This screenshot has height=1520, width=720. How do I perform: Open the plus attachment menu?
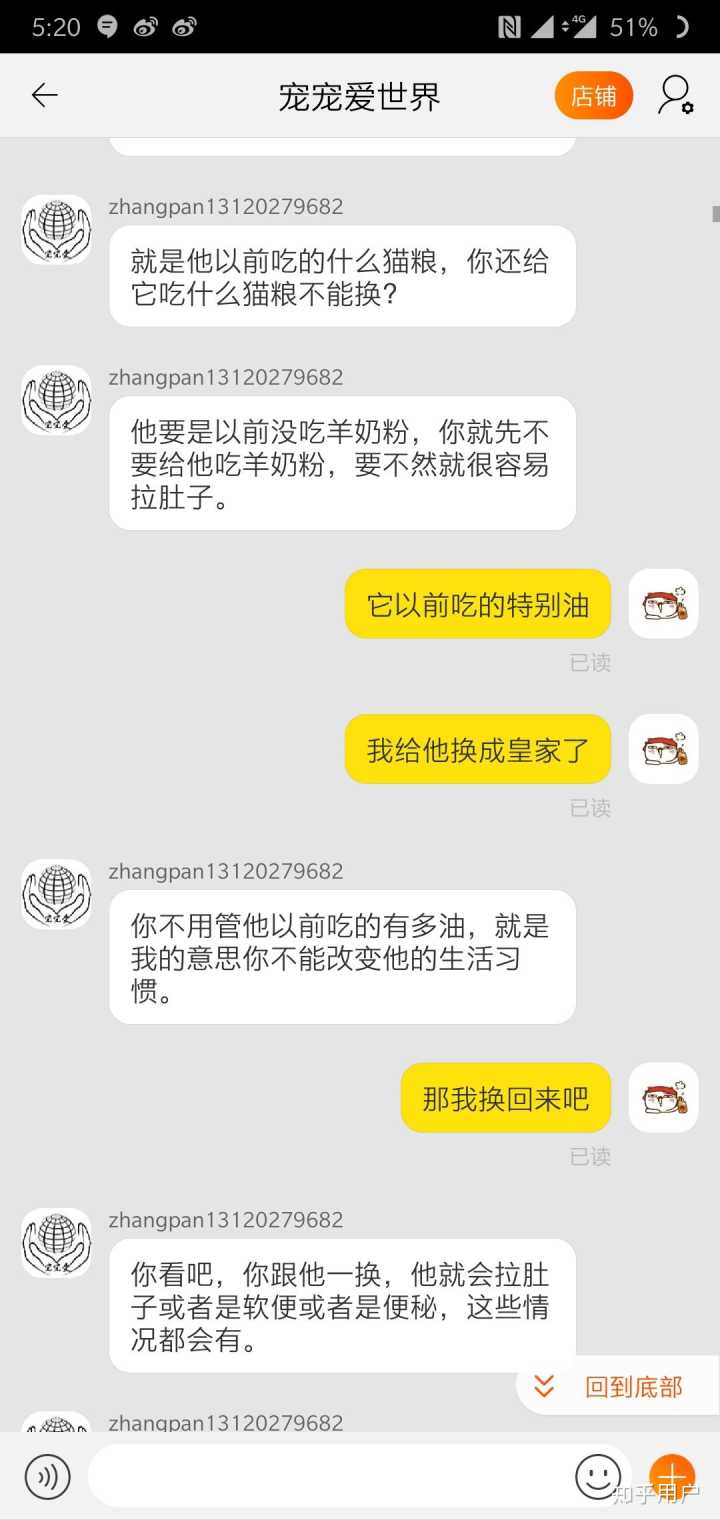672,1476
